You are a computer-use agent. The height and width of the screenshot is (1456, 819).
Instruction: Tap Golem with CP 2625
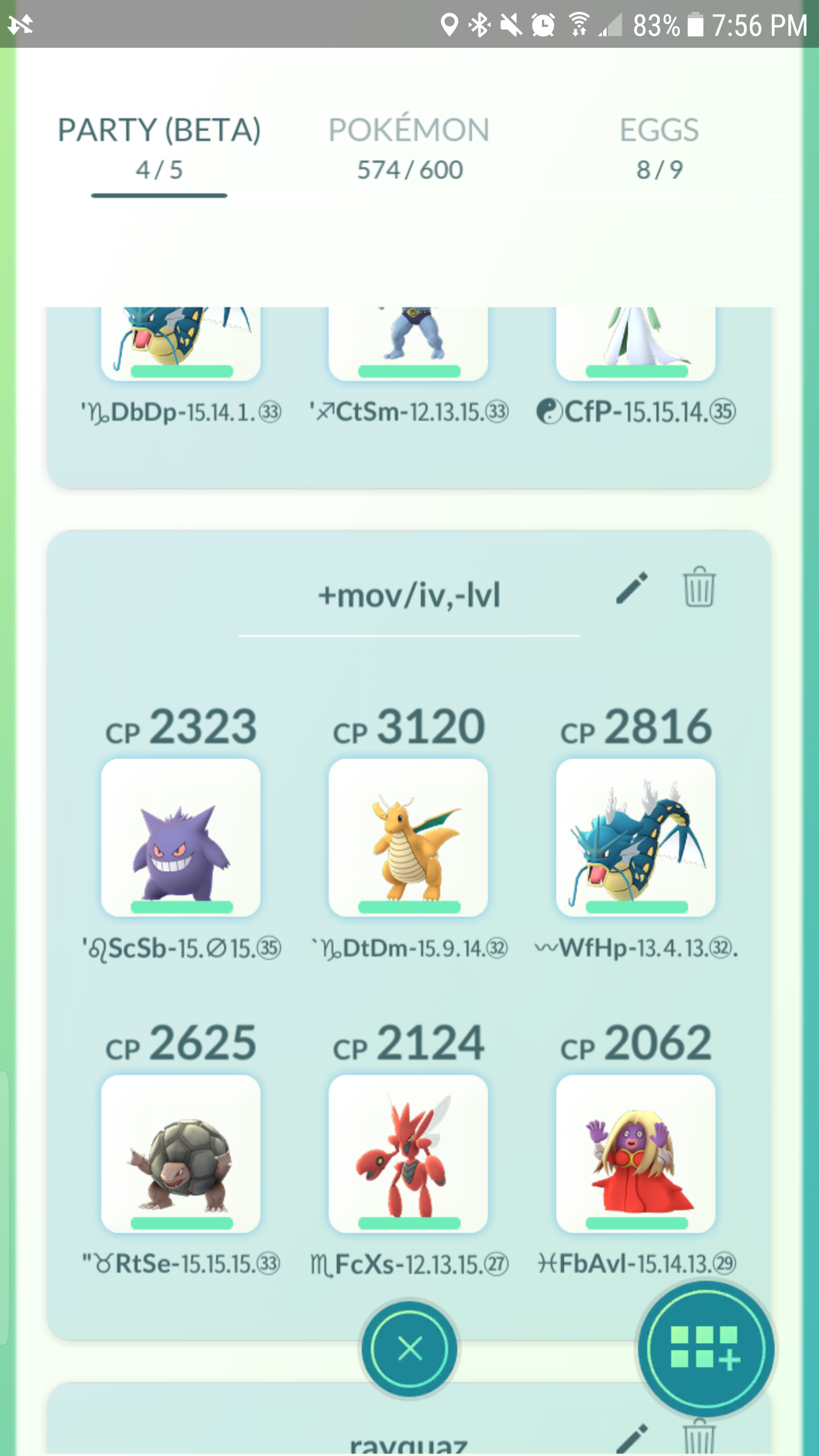pyautogui.click(x=181, y=1153)
